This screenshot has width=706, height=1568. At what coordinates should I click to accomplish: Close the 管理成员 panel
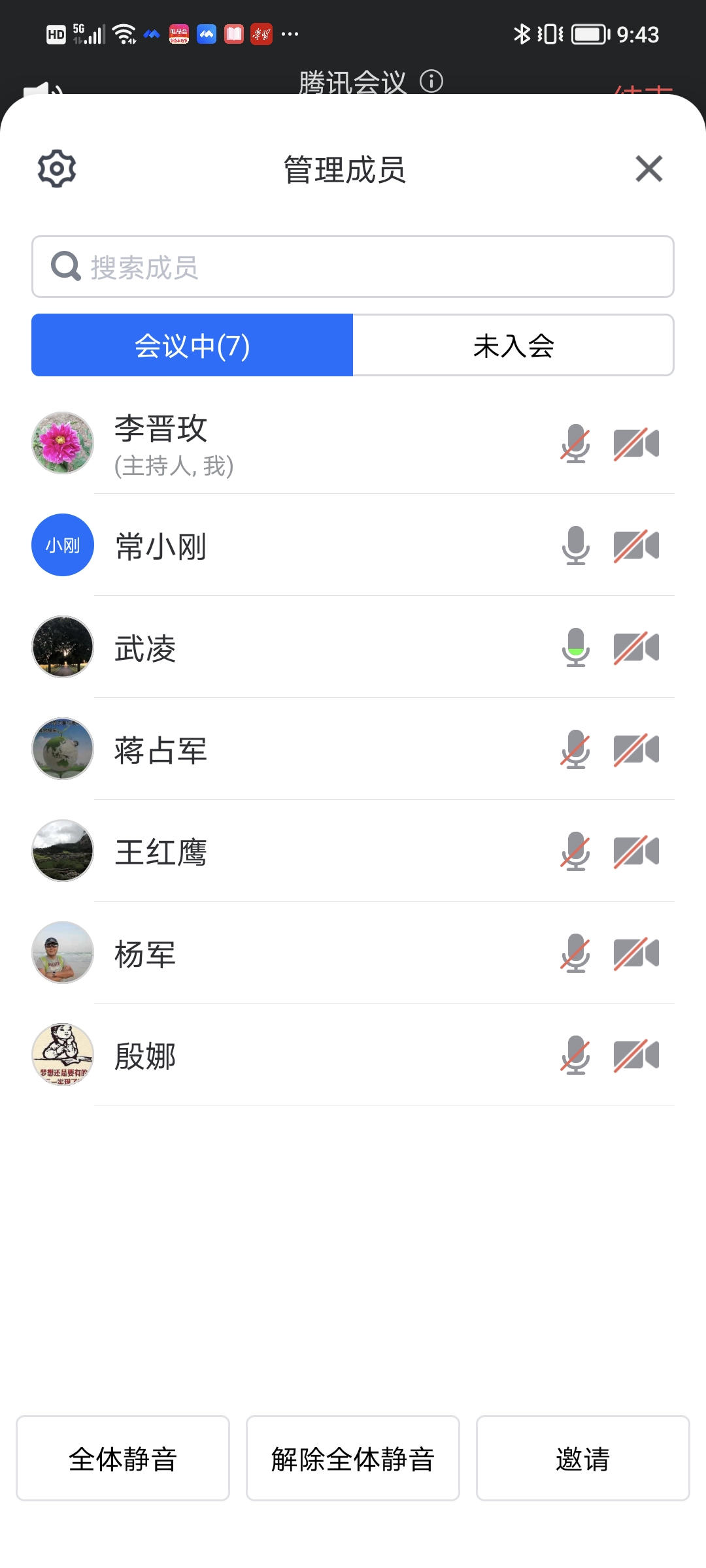(648, 169)
